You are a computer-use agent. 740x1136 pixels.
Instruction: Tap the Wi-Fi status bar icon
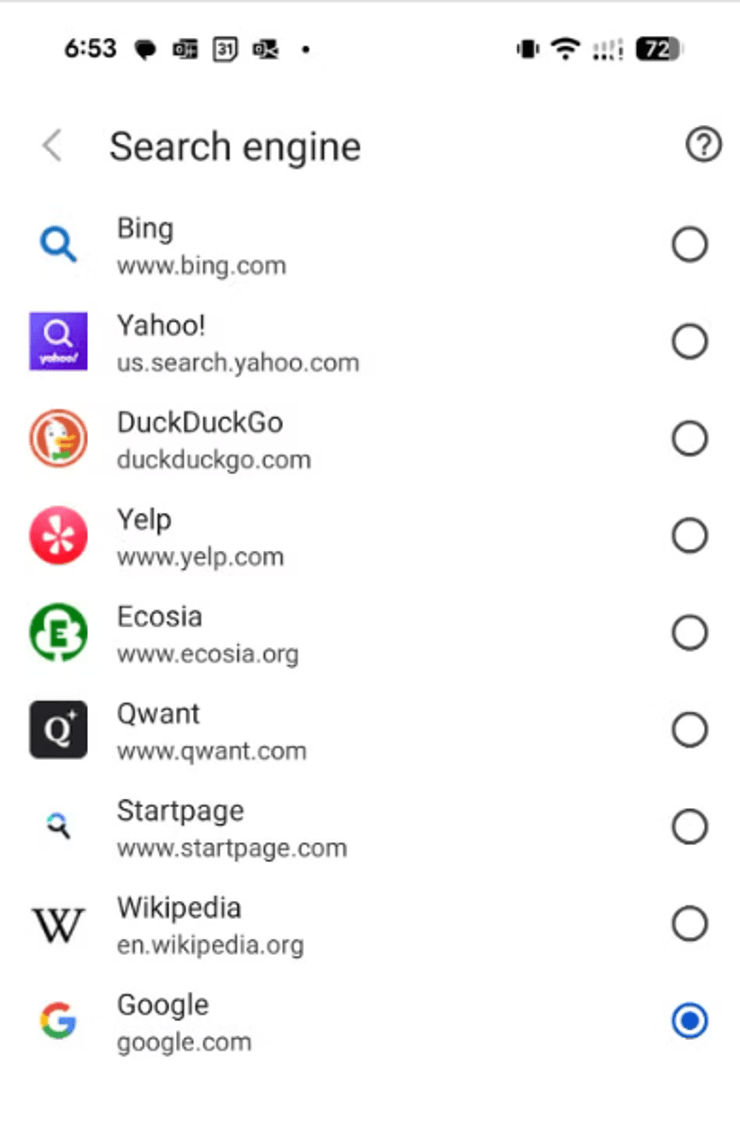[565, 48]
